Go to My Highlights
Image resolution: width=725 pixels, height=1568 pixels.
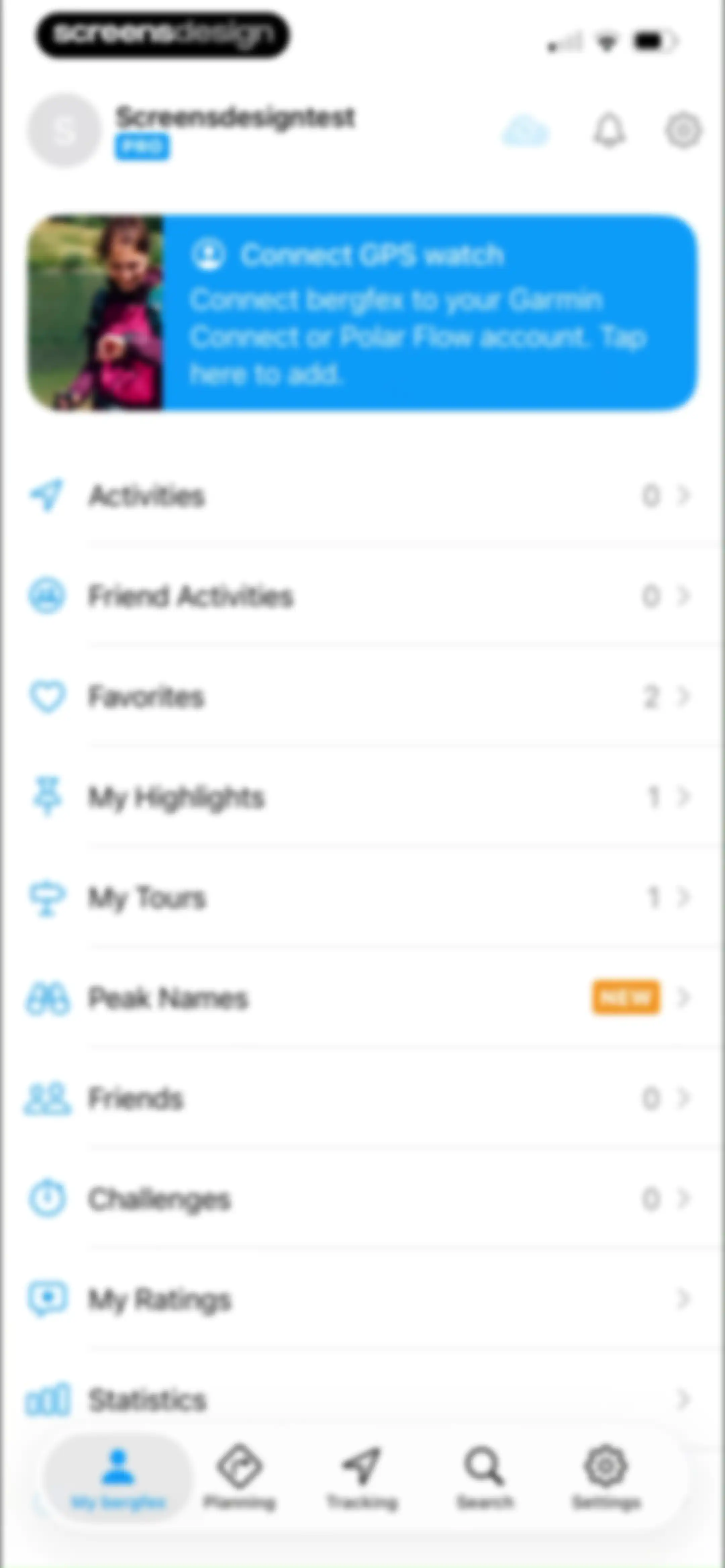coord(362,797)
